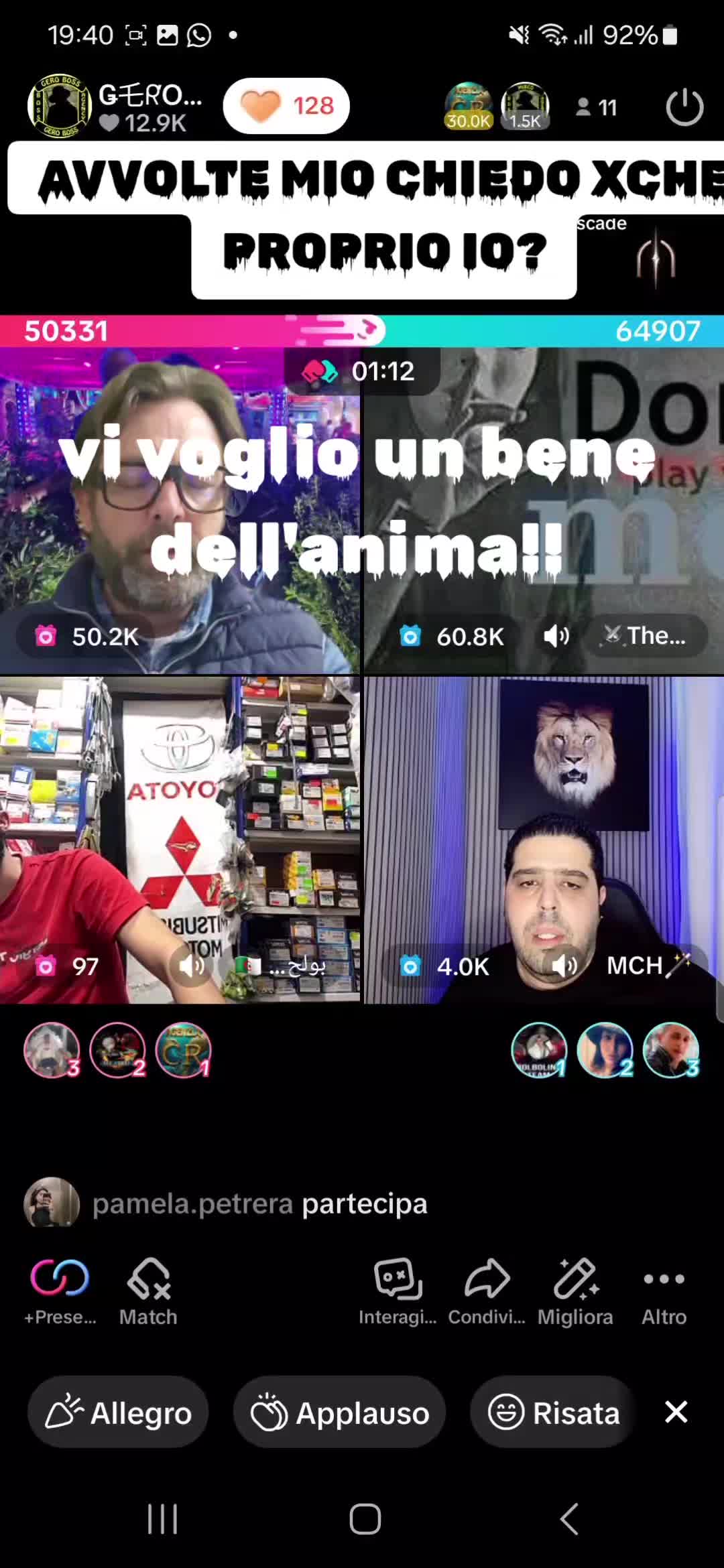724x1568 pixels.
Task: Share the live via Condivi...
Action: pos(487,1291)
